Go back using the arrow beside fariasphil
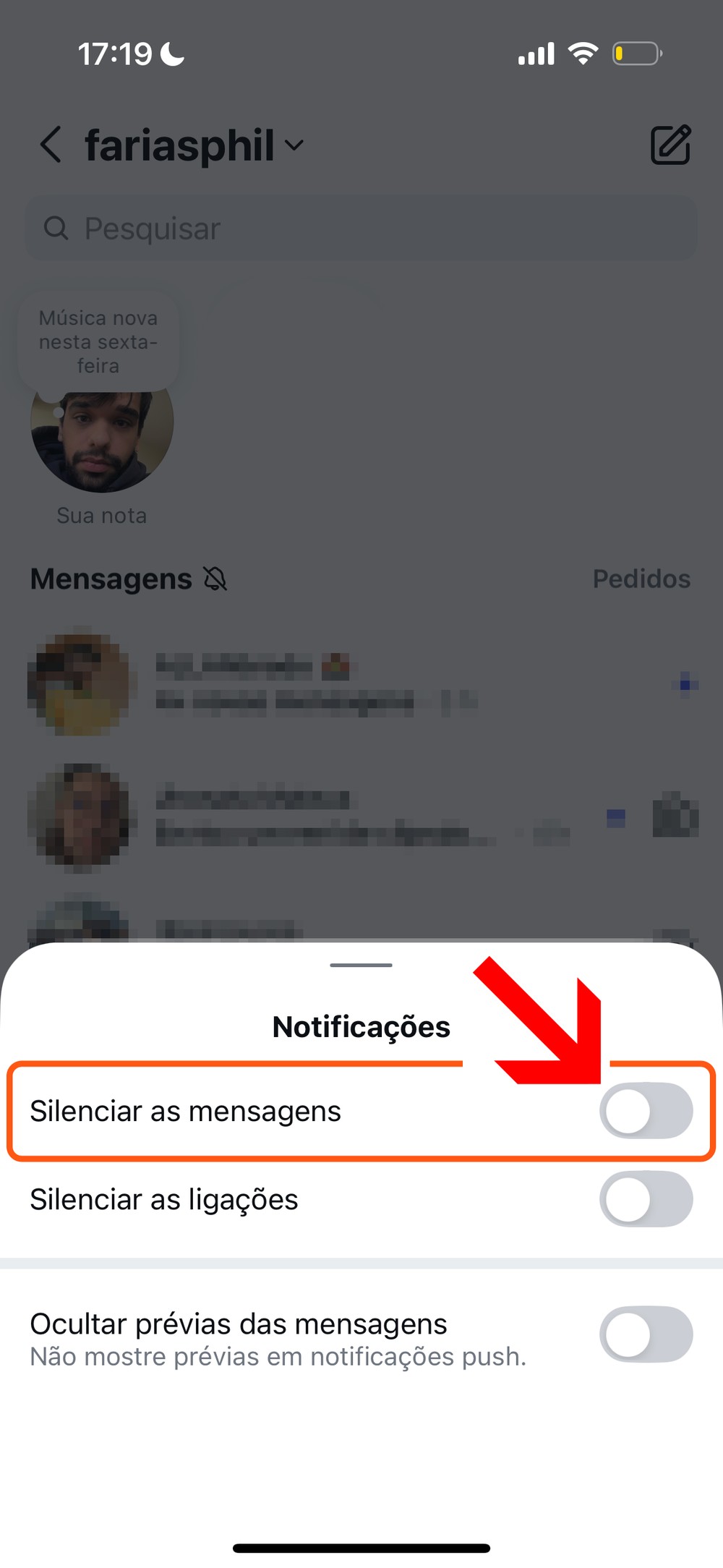The image size is (723, 1568). click(51, 145)
